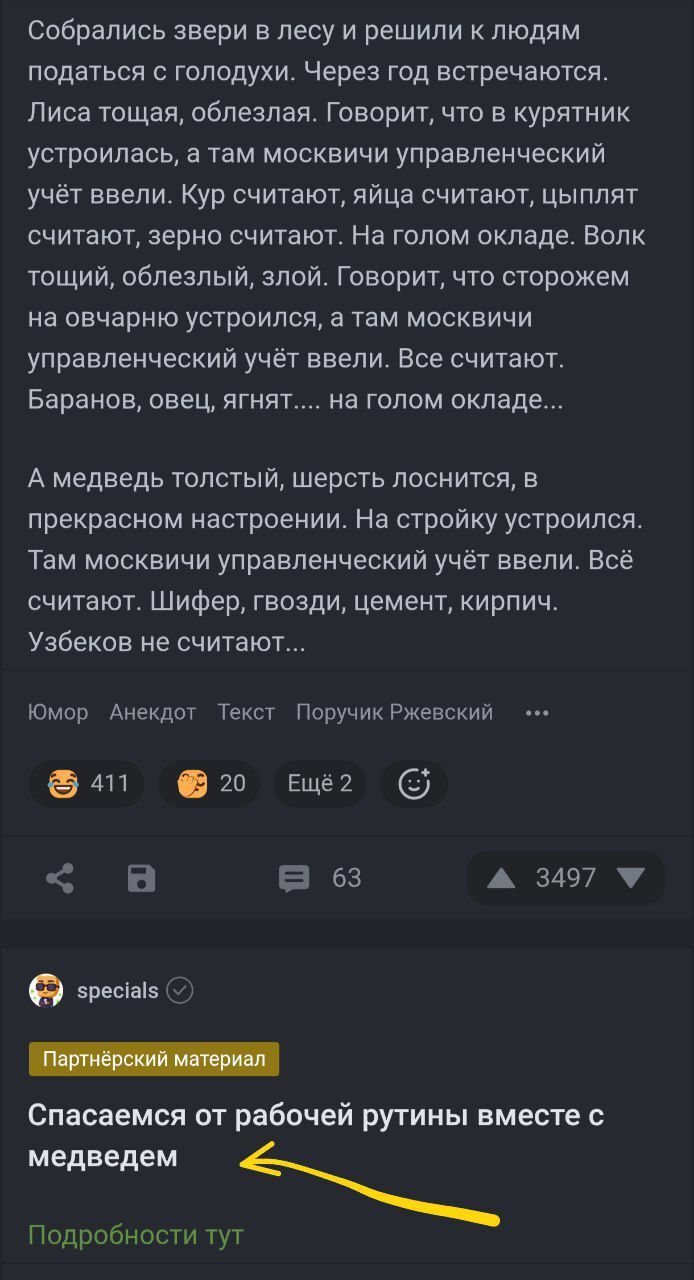Share this post
694x1280 pixels.
[60, 878]
